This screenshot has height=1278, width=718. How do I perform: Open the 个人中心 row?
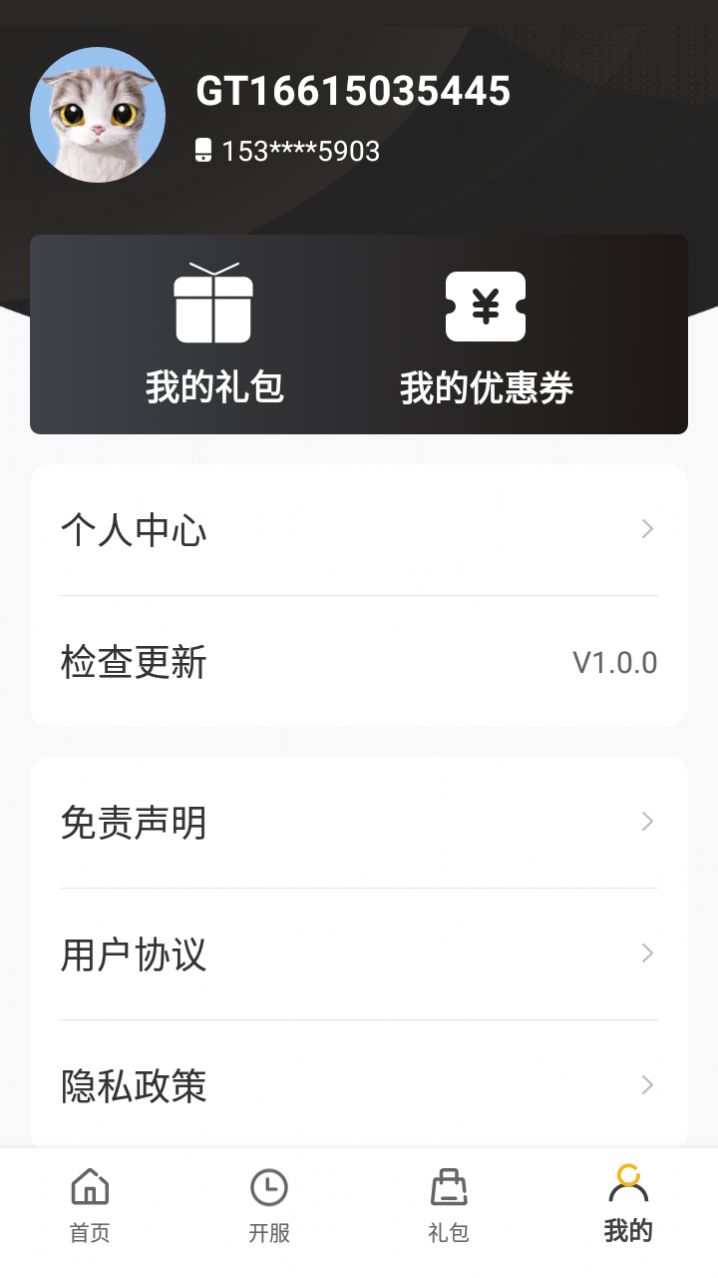point(358,529)
